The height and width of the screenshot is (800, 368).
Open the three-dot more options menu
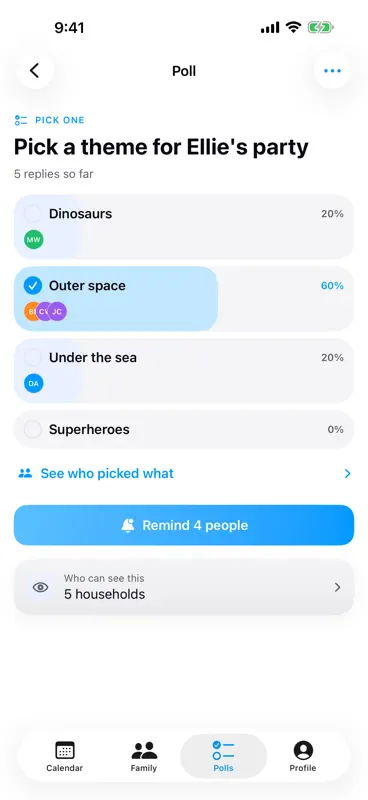332,71
